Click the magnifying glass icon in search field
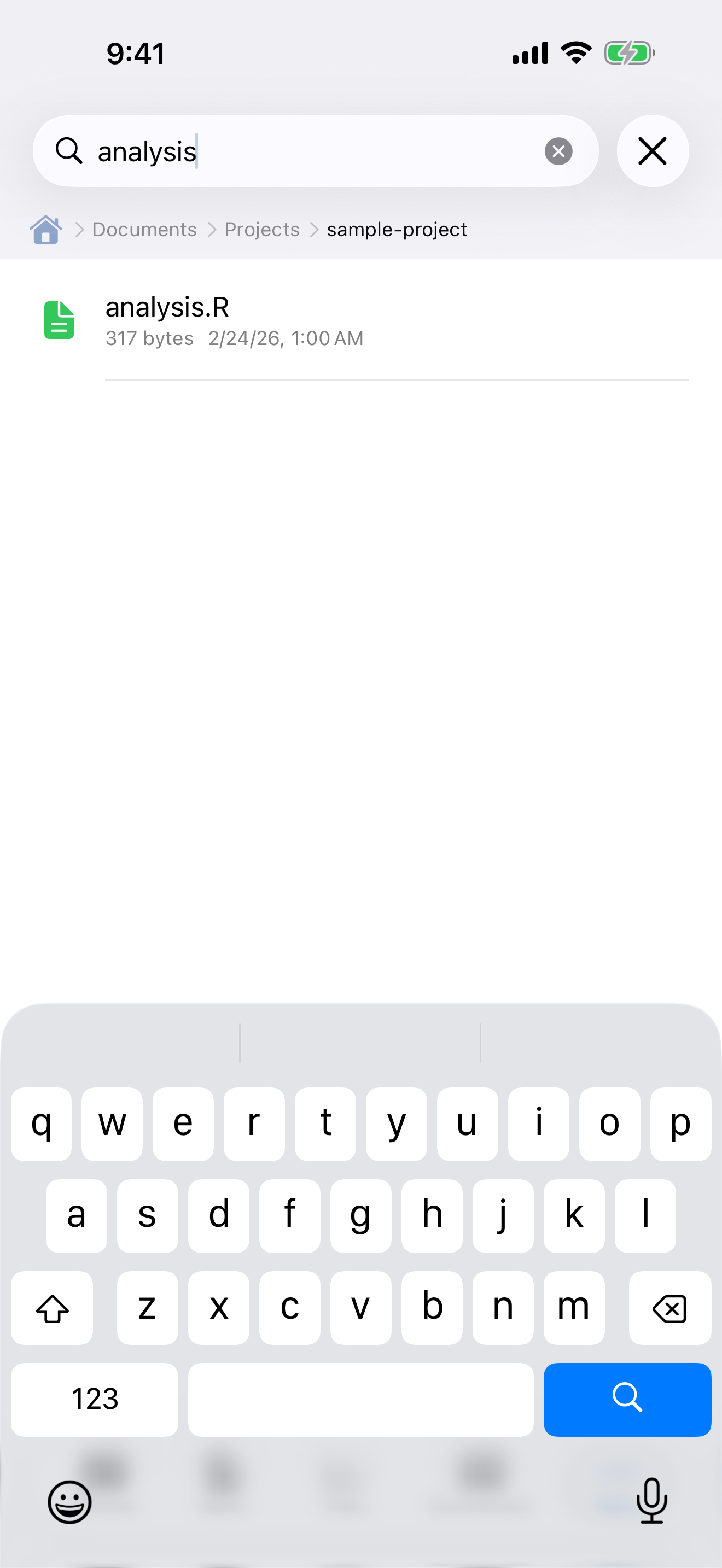 click(x=69, y=151)
